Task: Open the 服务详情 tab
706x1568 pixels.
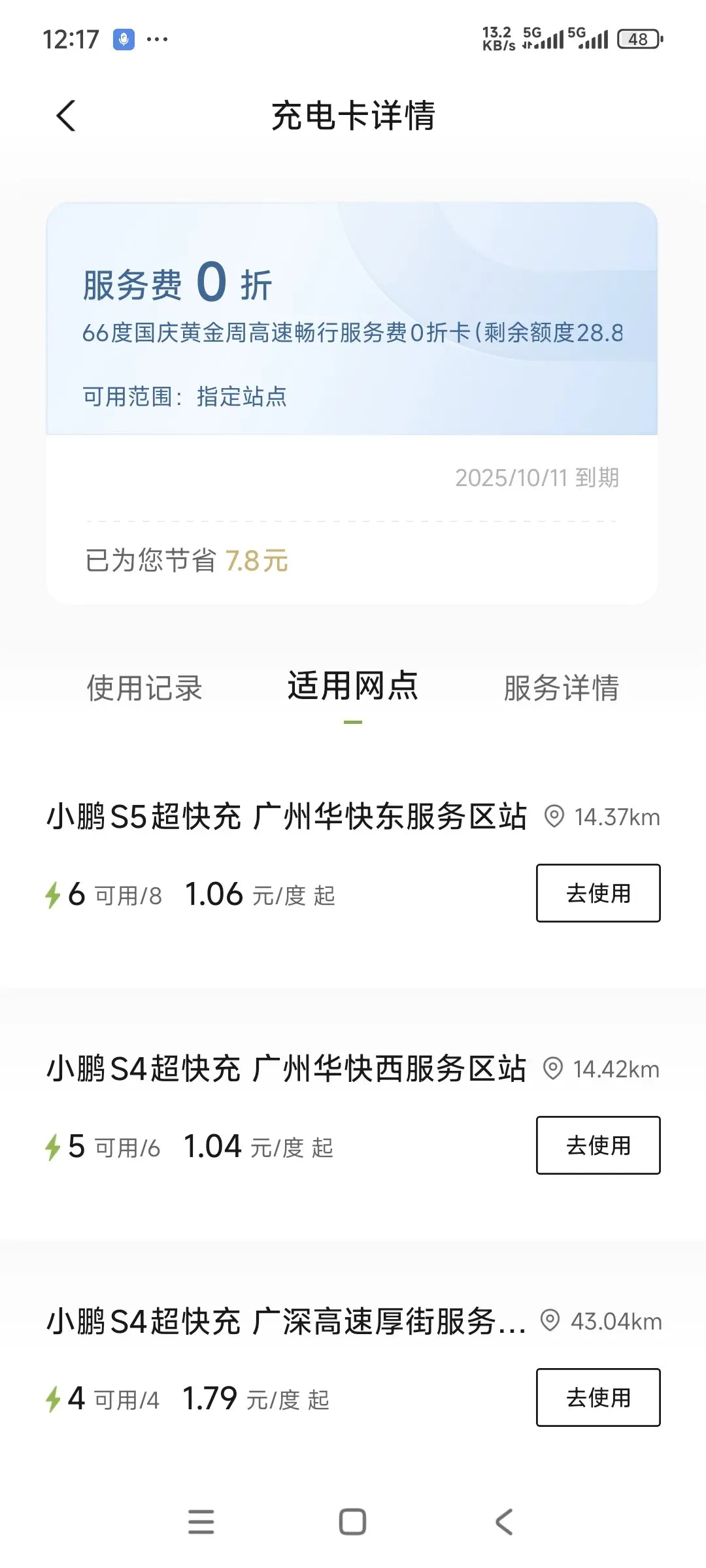Action: pyautogui.click(x=561, y=688)
